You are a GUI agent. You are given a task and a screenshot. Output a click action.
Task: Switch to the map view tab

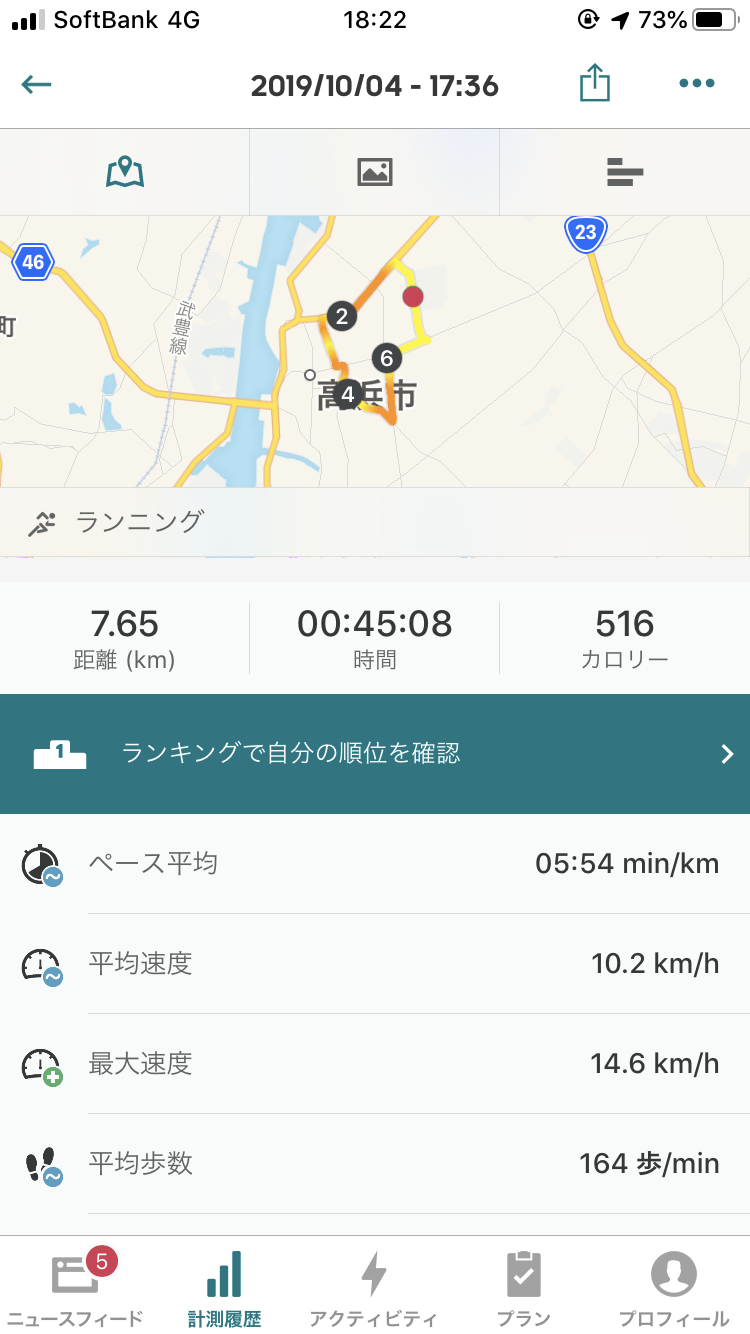tap(125, 172)
